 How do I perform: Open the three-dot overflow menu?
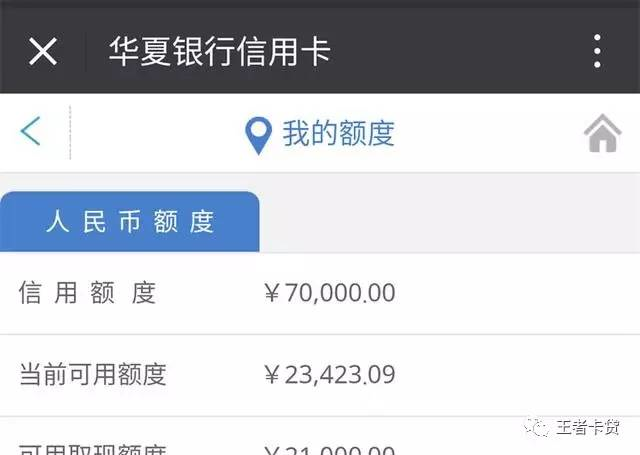coord(597,51)
